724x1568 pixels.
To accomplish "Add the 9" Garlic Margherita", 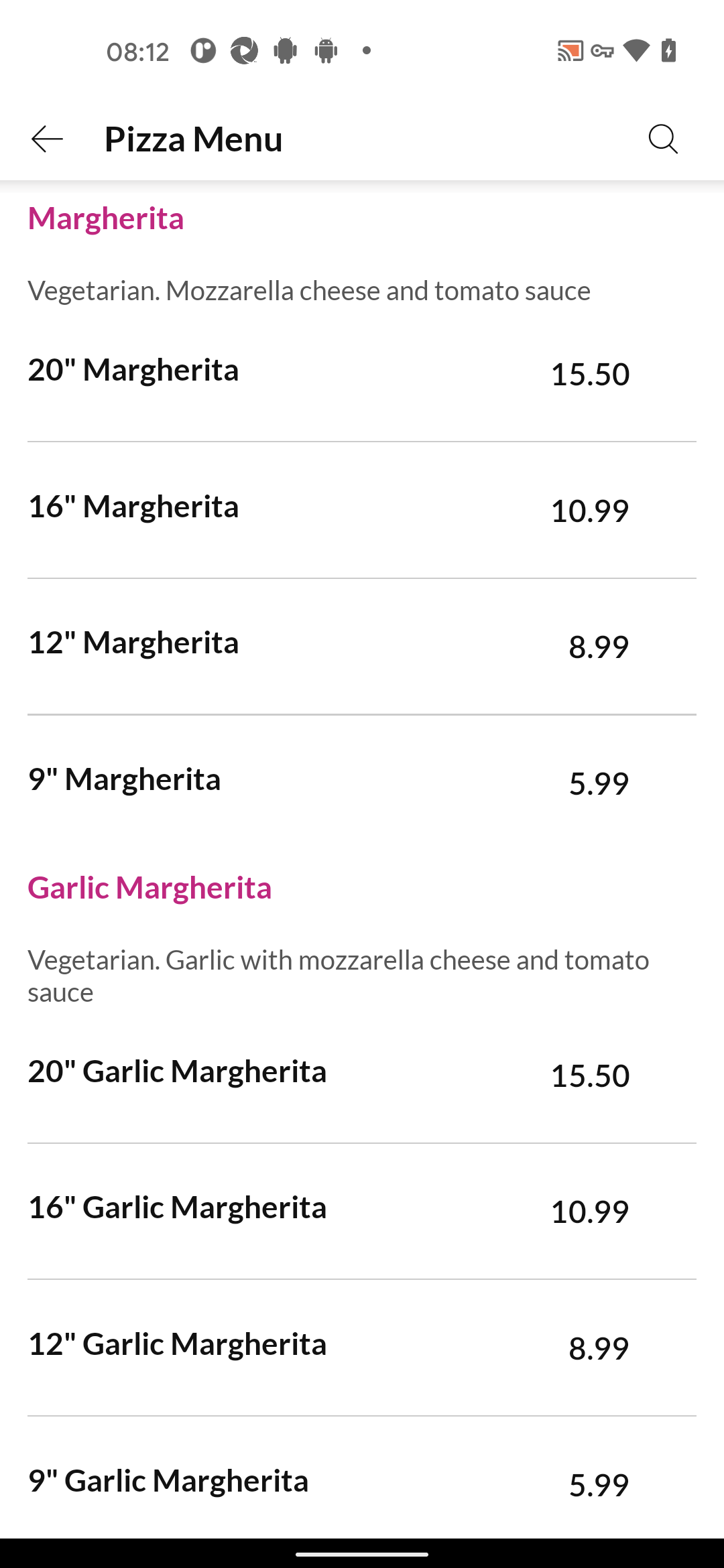I will click(362, 1482).
